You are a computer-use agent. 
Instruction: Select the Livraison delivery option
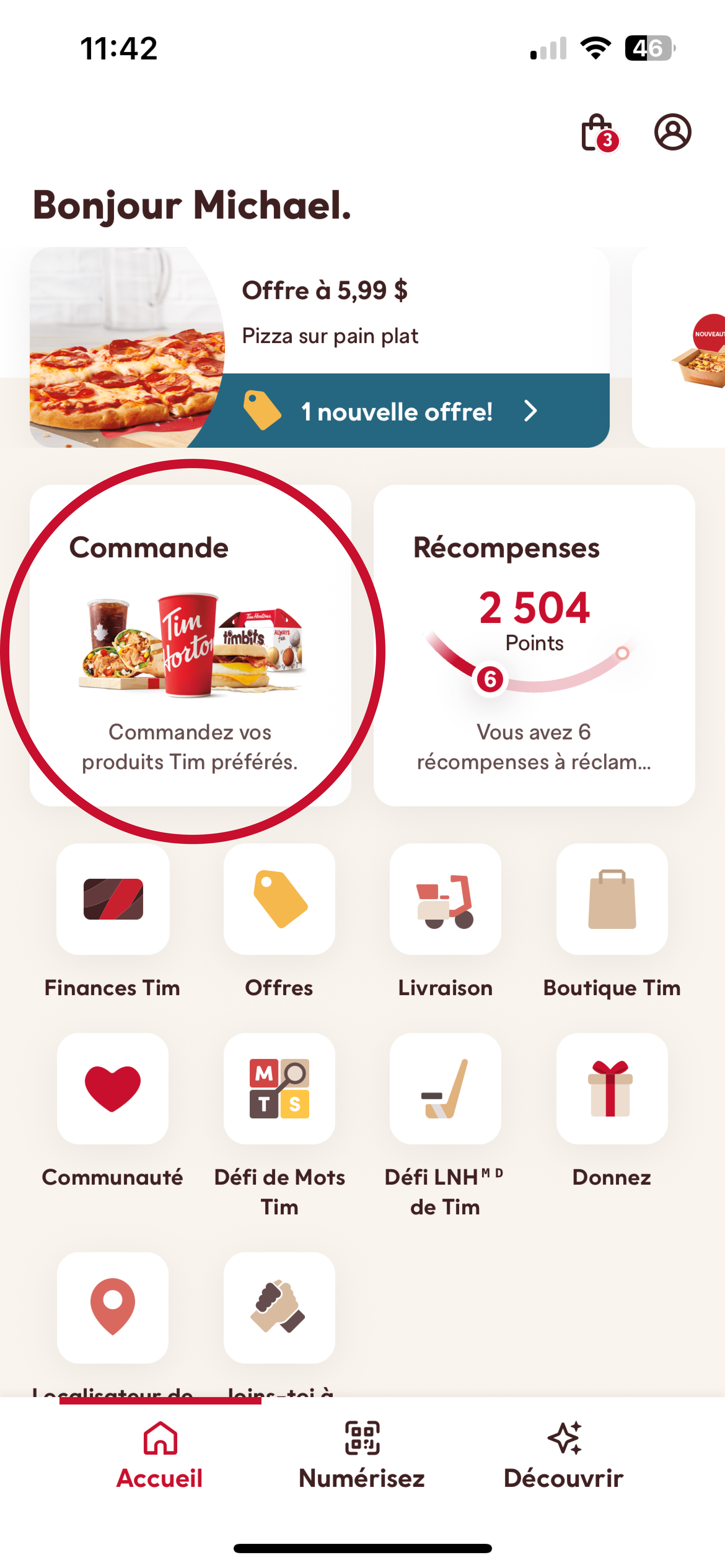click(445, 900)
